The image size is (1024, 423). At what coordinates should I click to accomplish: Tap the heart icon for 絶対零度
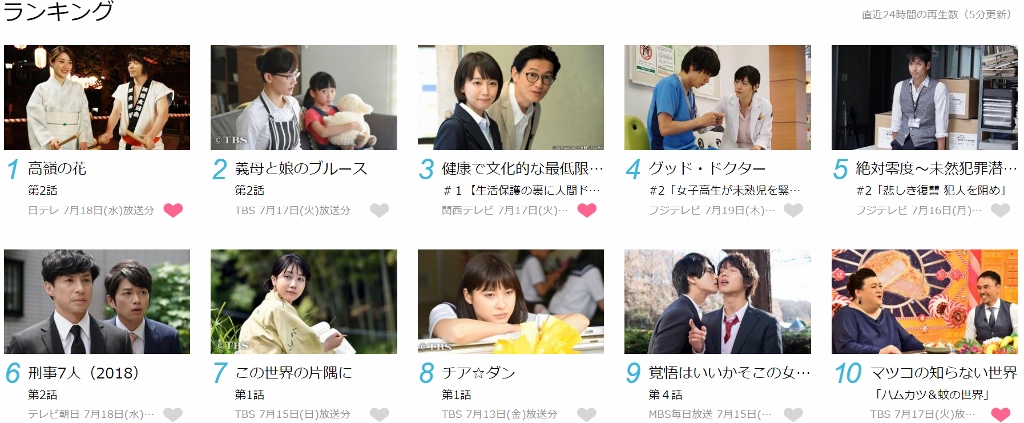point(1000,210)
